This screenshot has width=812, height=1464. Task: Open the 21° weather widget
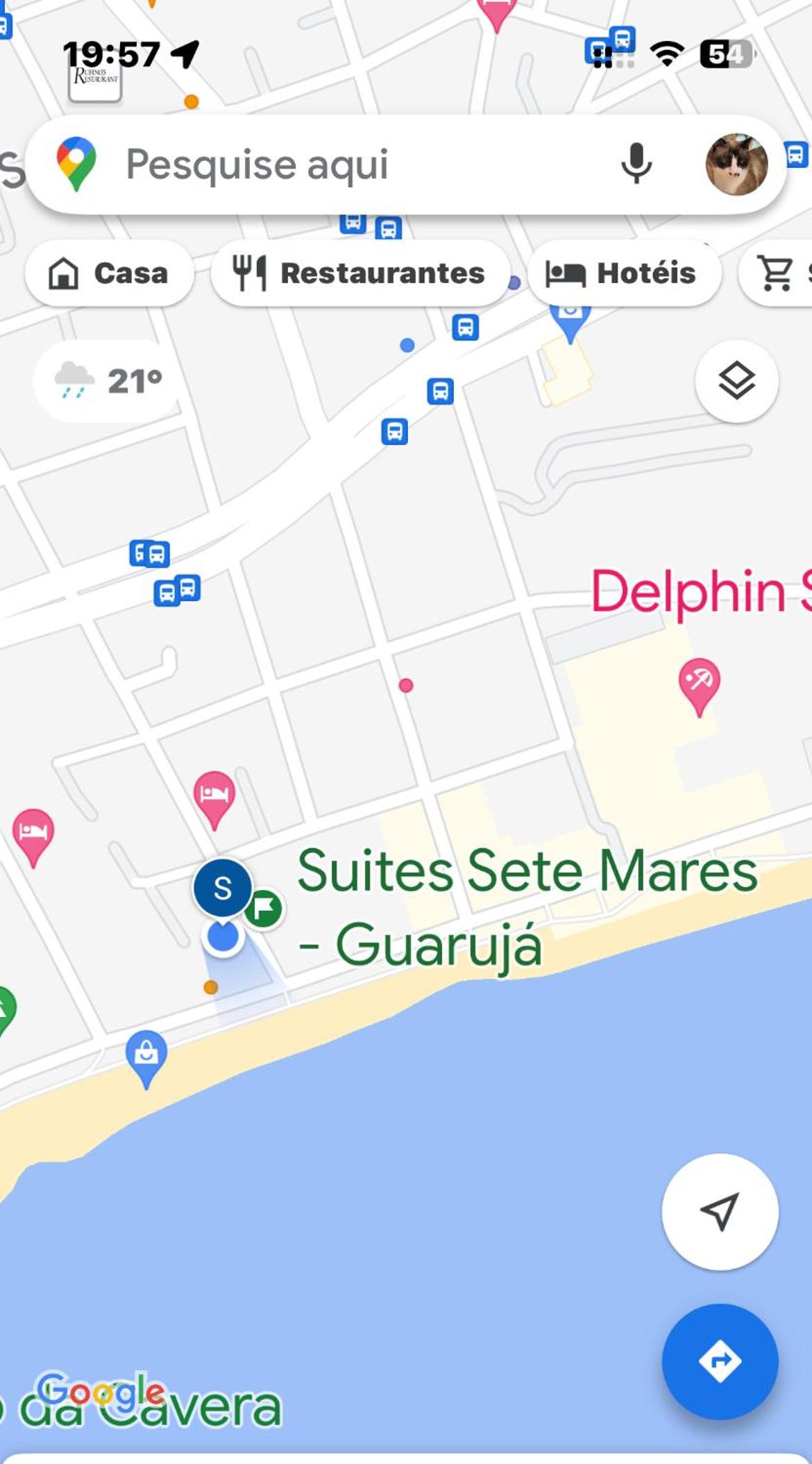(108, 380)
